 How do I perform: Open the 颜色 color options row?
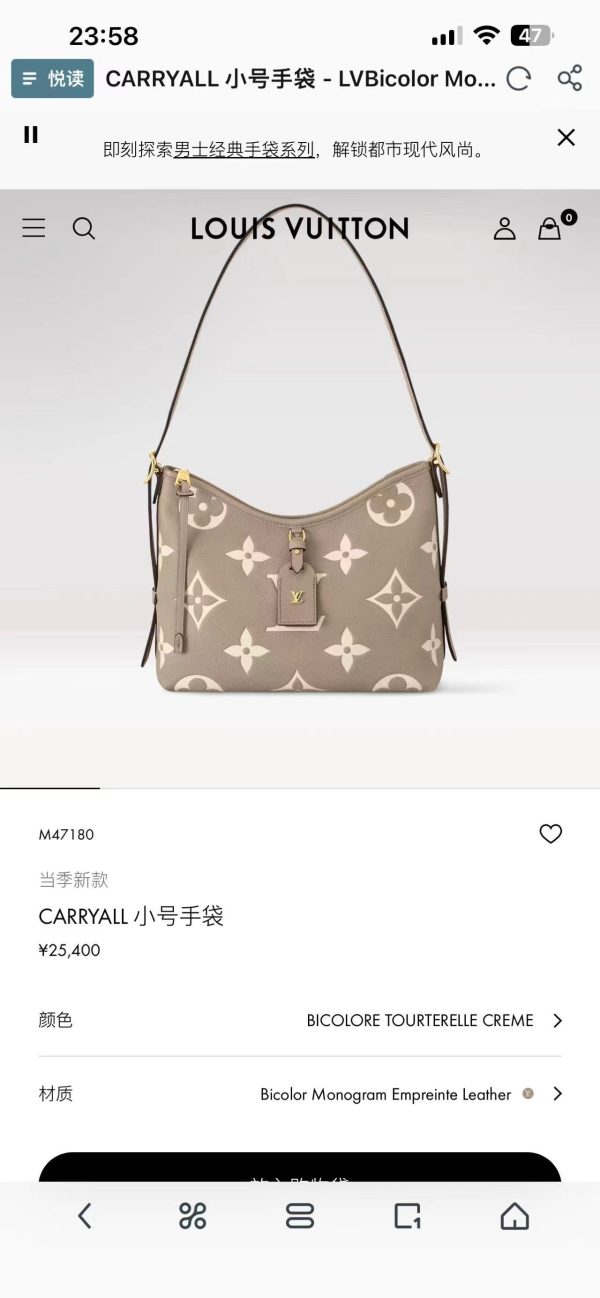(x=300, y=1020)
